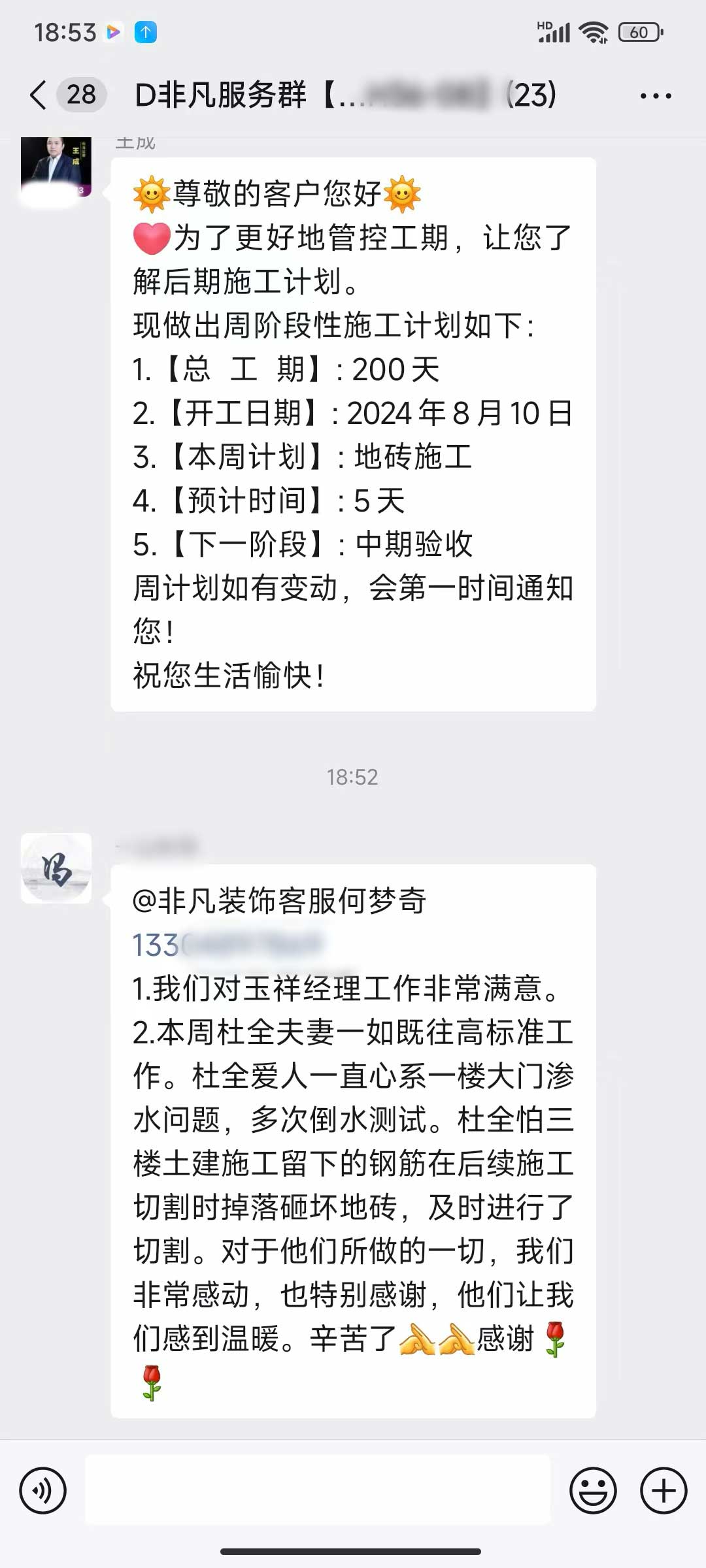
Task: View profile of the calligraphy avatar sender
Action: click(x=56, y=868)
